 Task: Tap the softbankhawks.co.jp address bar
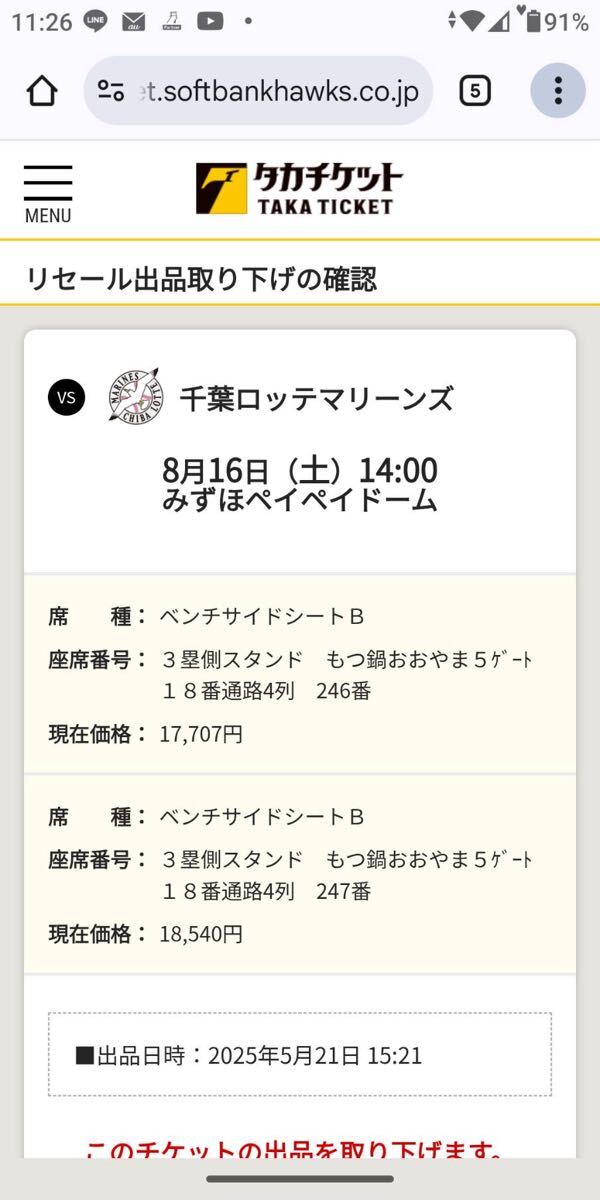pos(258,91)
